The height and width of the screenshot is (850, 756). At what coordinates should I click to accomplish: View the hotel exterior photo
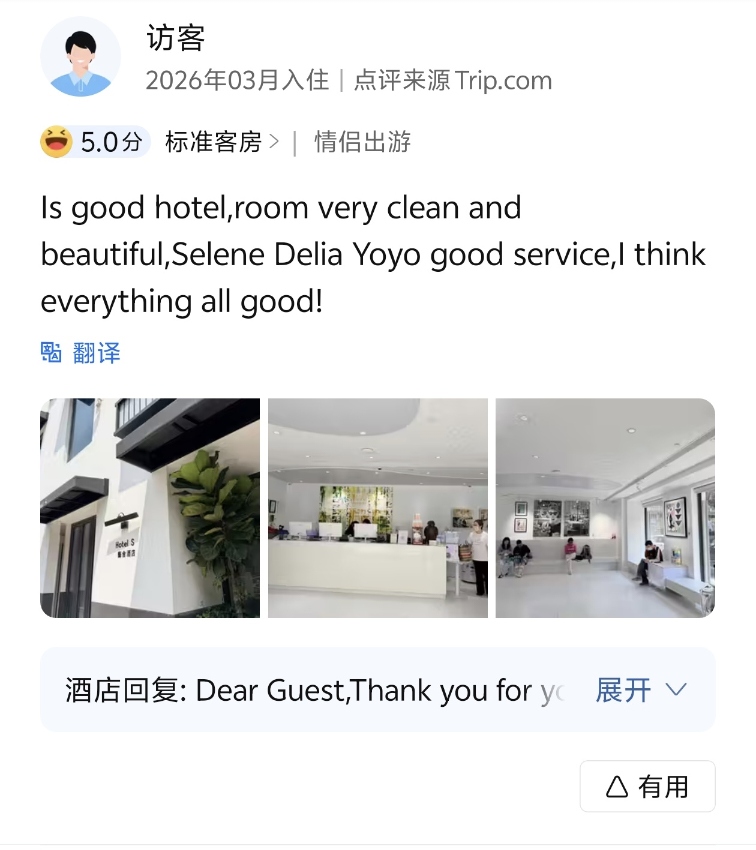150,508
